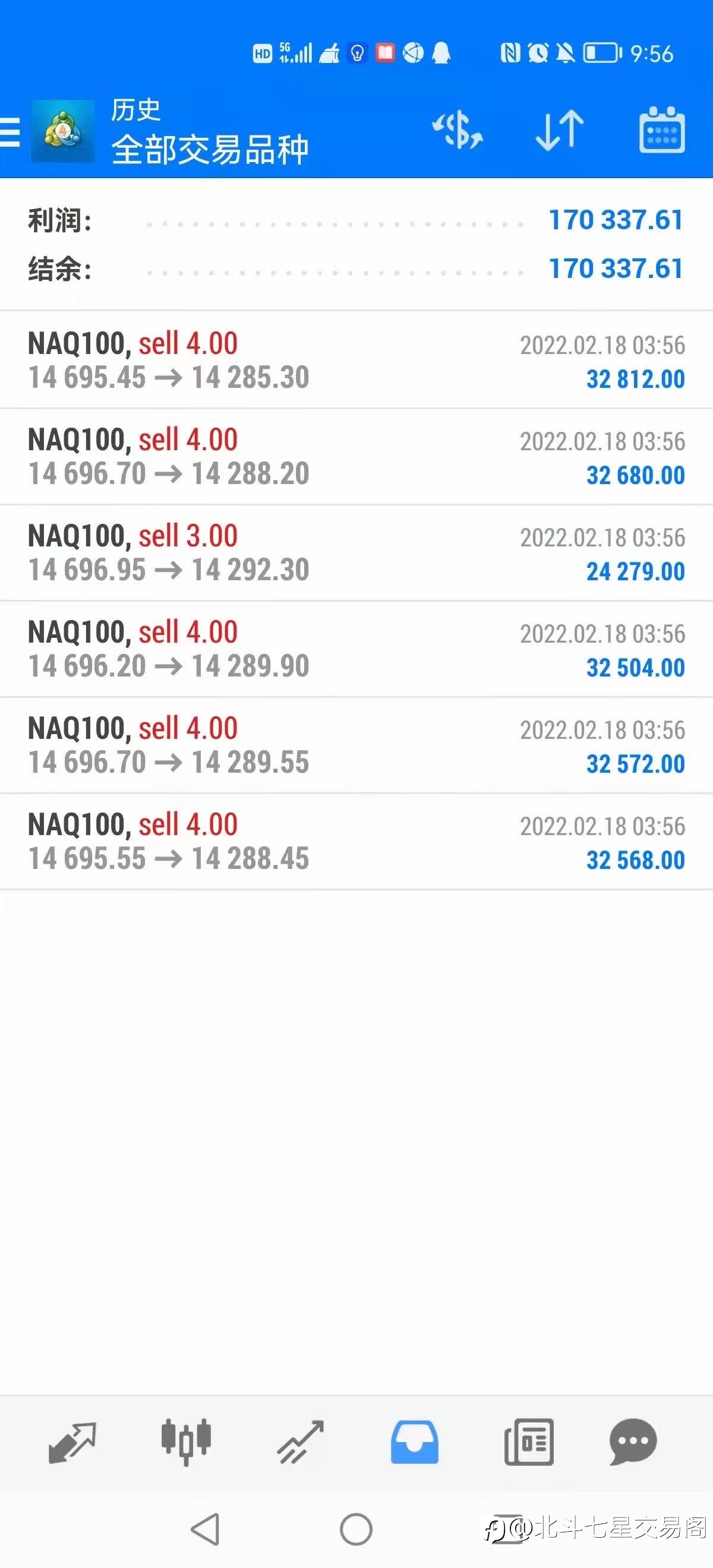Open the chat messages tab
Image resolution: width=713 pixels, height=1568 pixels.
[x=633, y=1442]
